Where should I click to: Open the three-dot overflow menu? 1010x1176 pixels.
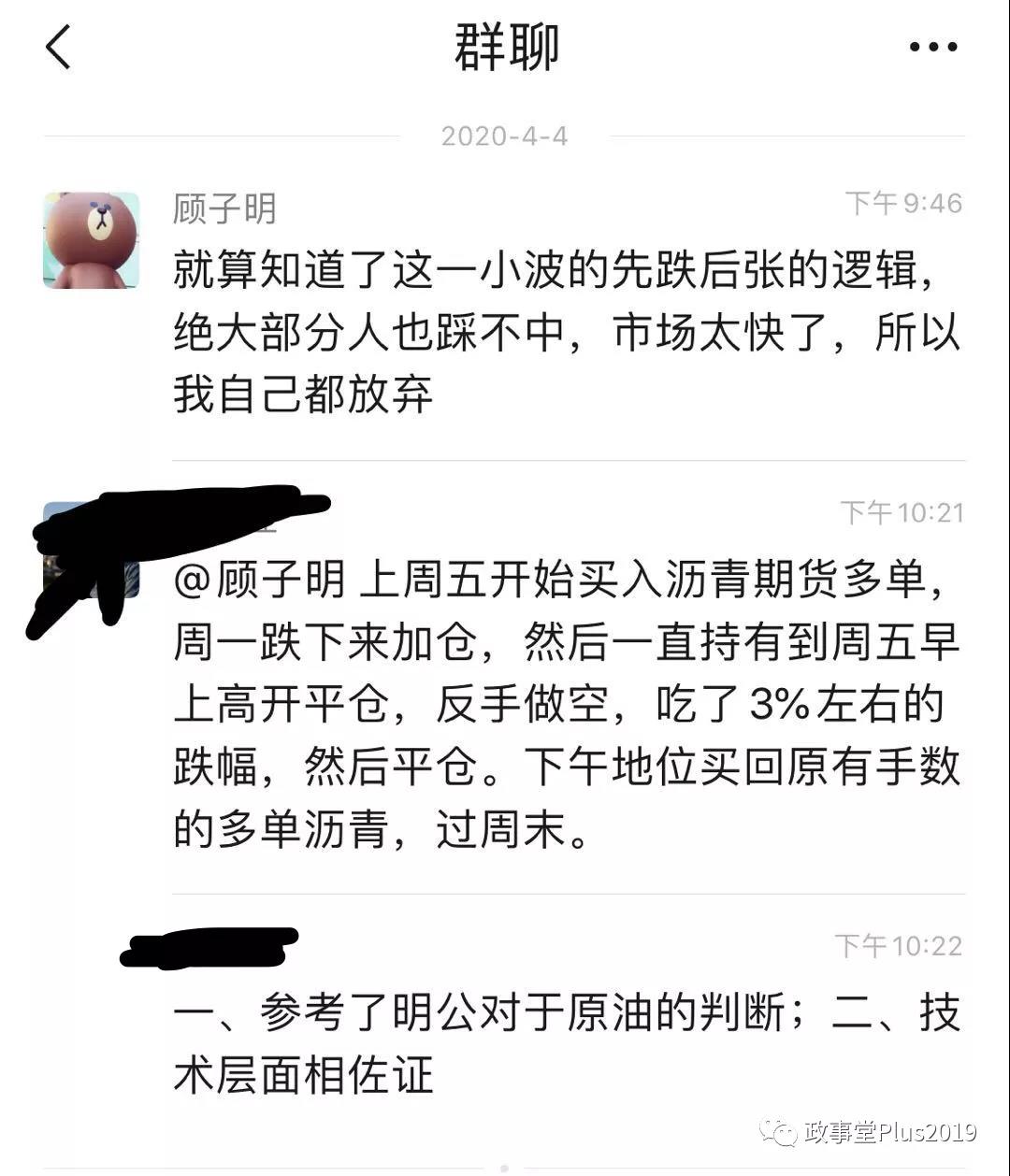click(932, 47)
